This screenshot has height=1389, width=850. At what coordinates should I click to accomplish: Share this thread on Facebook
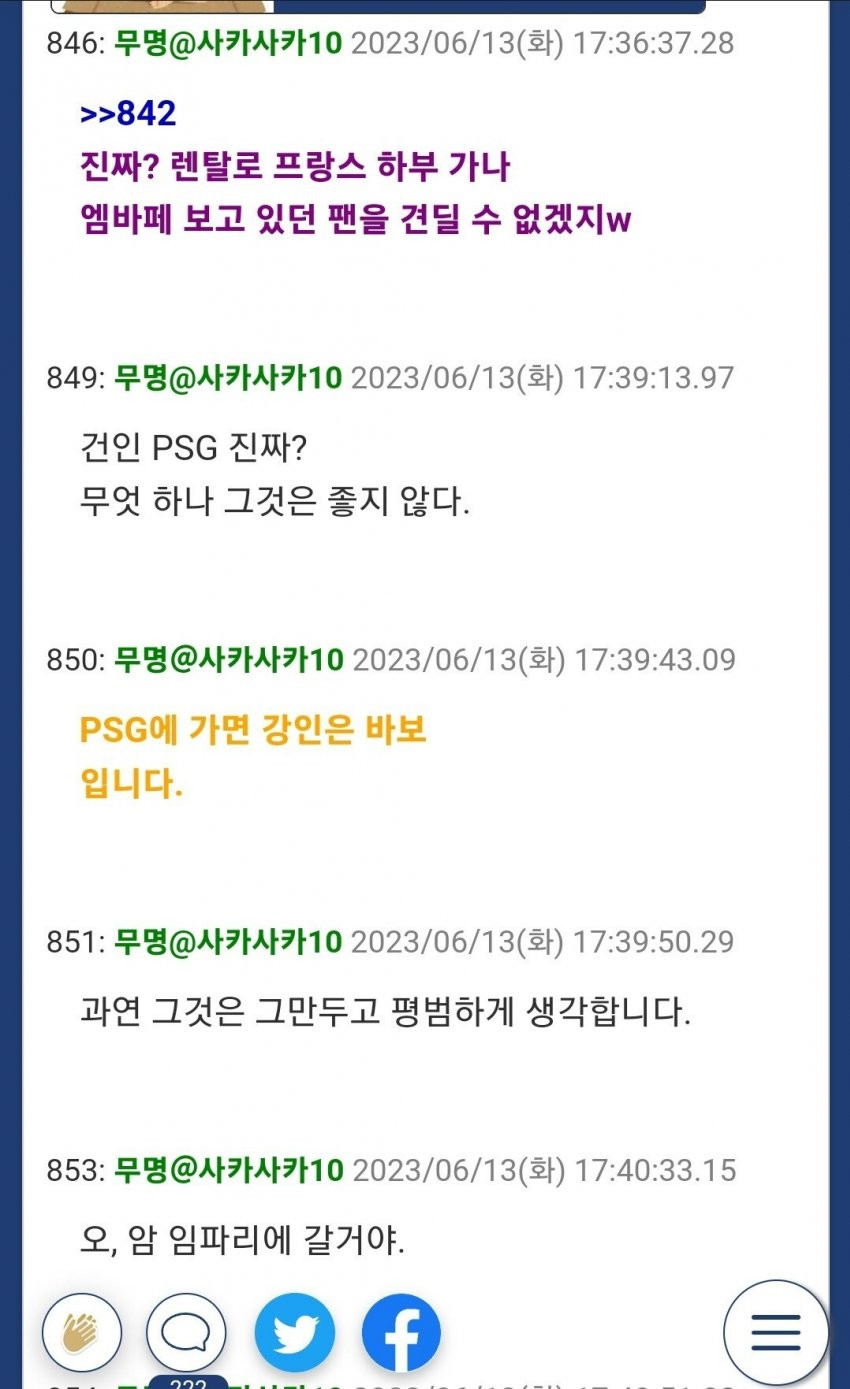tap(401, 1332)
